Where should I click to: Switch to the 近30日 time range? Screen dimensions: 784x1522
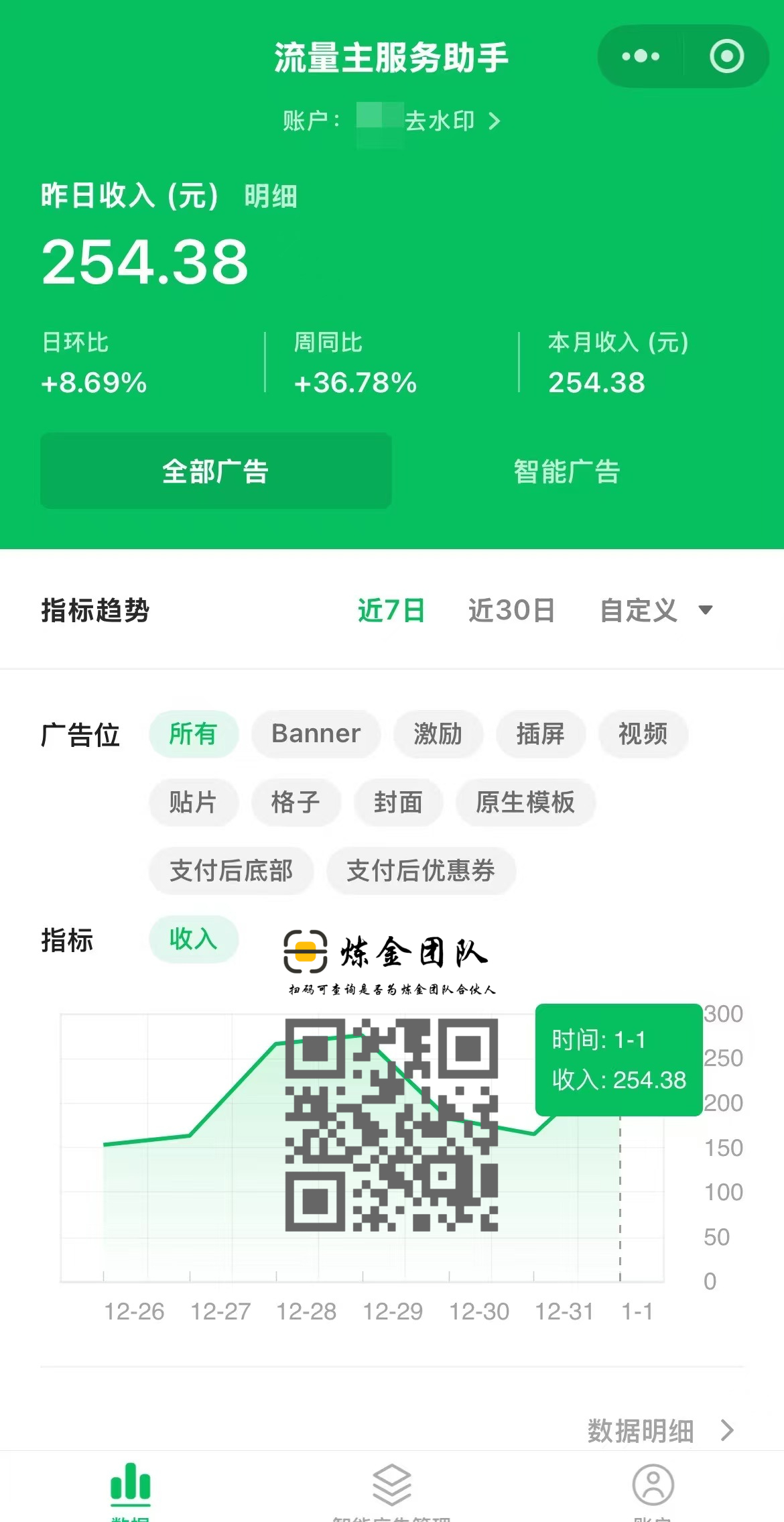coord(511,610)
